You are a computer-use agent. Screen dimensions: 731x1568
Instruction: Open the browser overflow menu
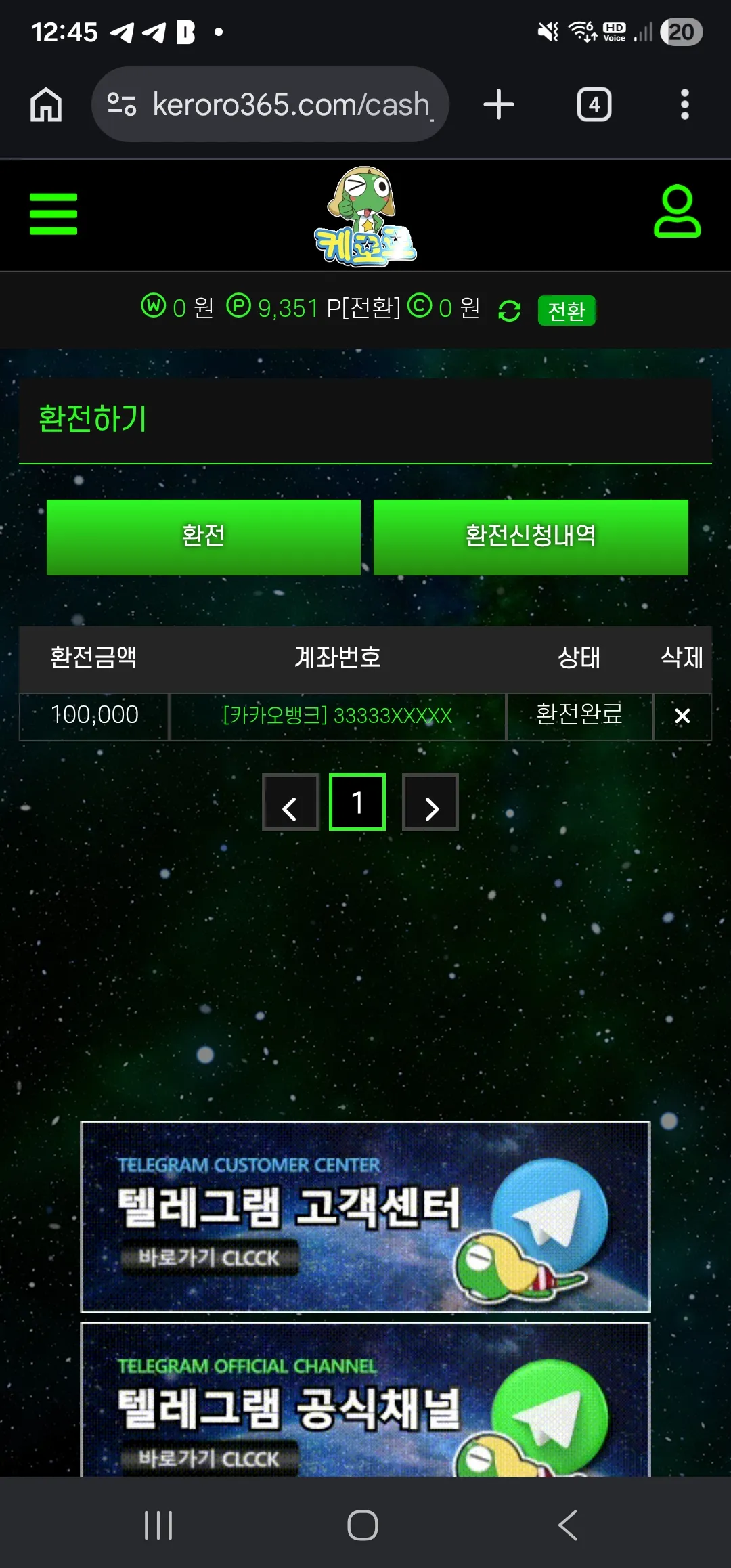[685, 105]
